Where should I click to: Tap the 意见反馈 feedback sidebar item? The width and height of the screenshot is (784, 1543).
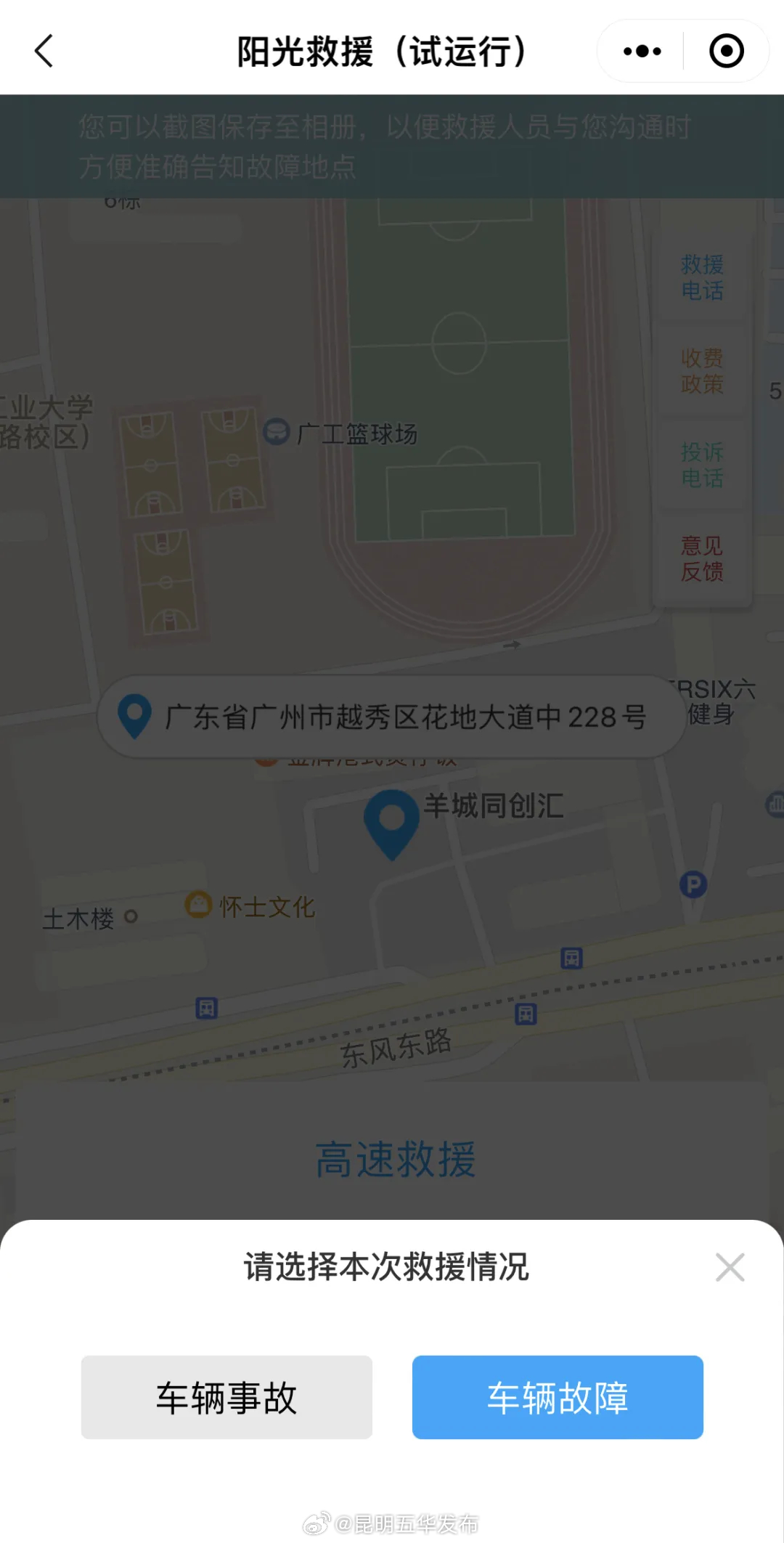[701, 559]
